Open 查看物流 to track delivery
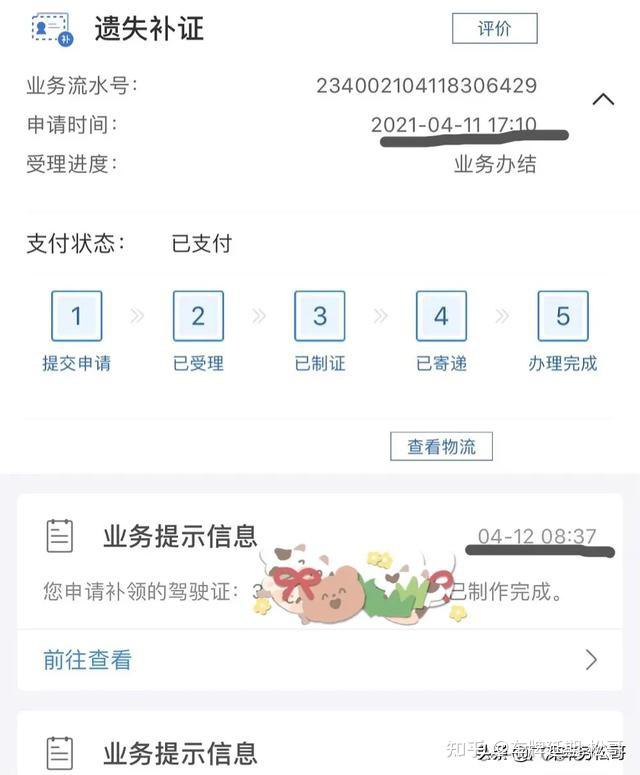The width and height of the screenshot is (640, 775). click(441, 446)
